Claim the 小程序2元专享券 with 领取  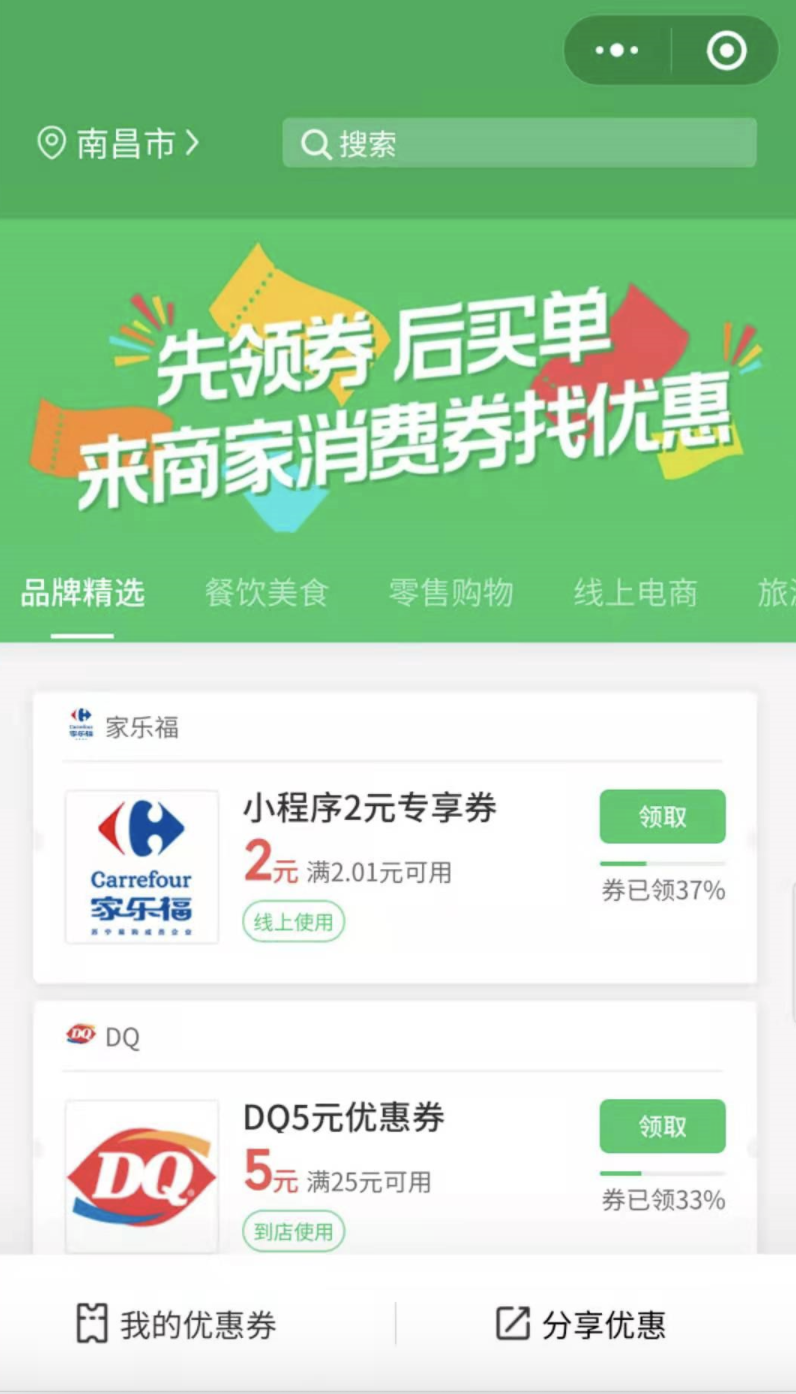(662, 816)
